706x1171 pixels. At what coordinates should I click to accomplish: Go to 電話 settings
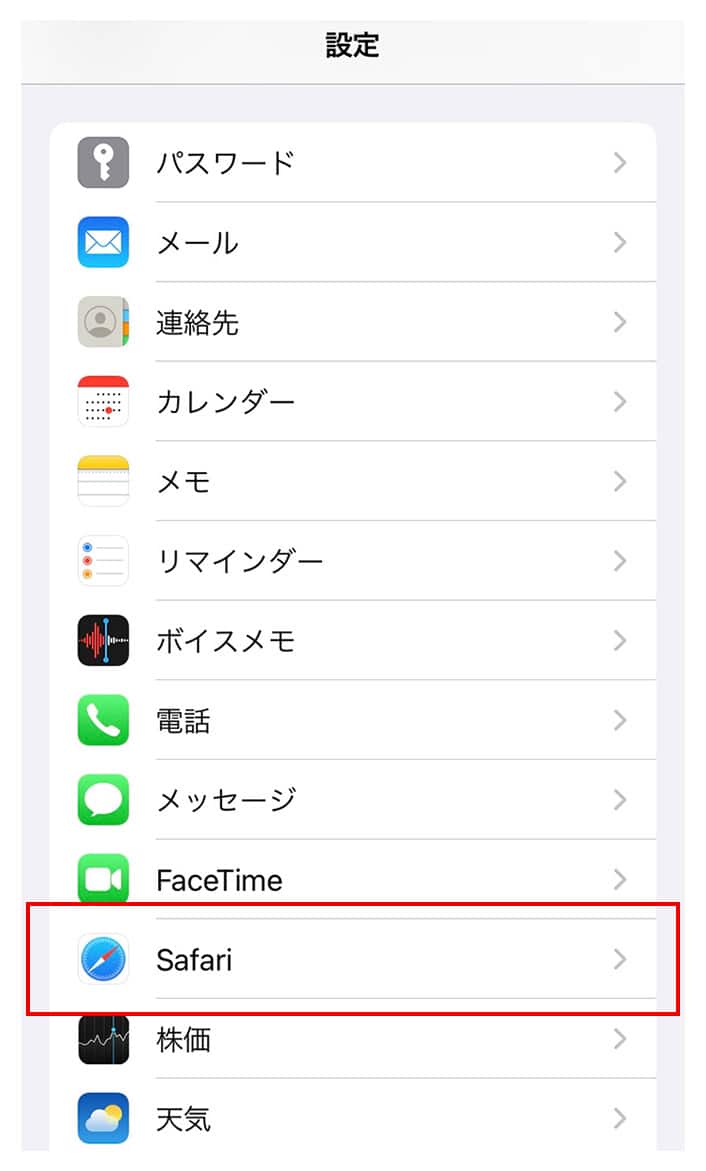(353, 720)
